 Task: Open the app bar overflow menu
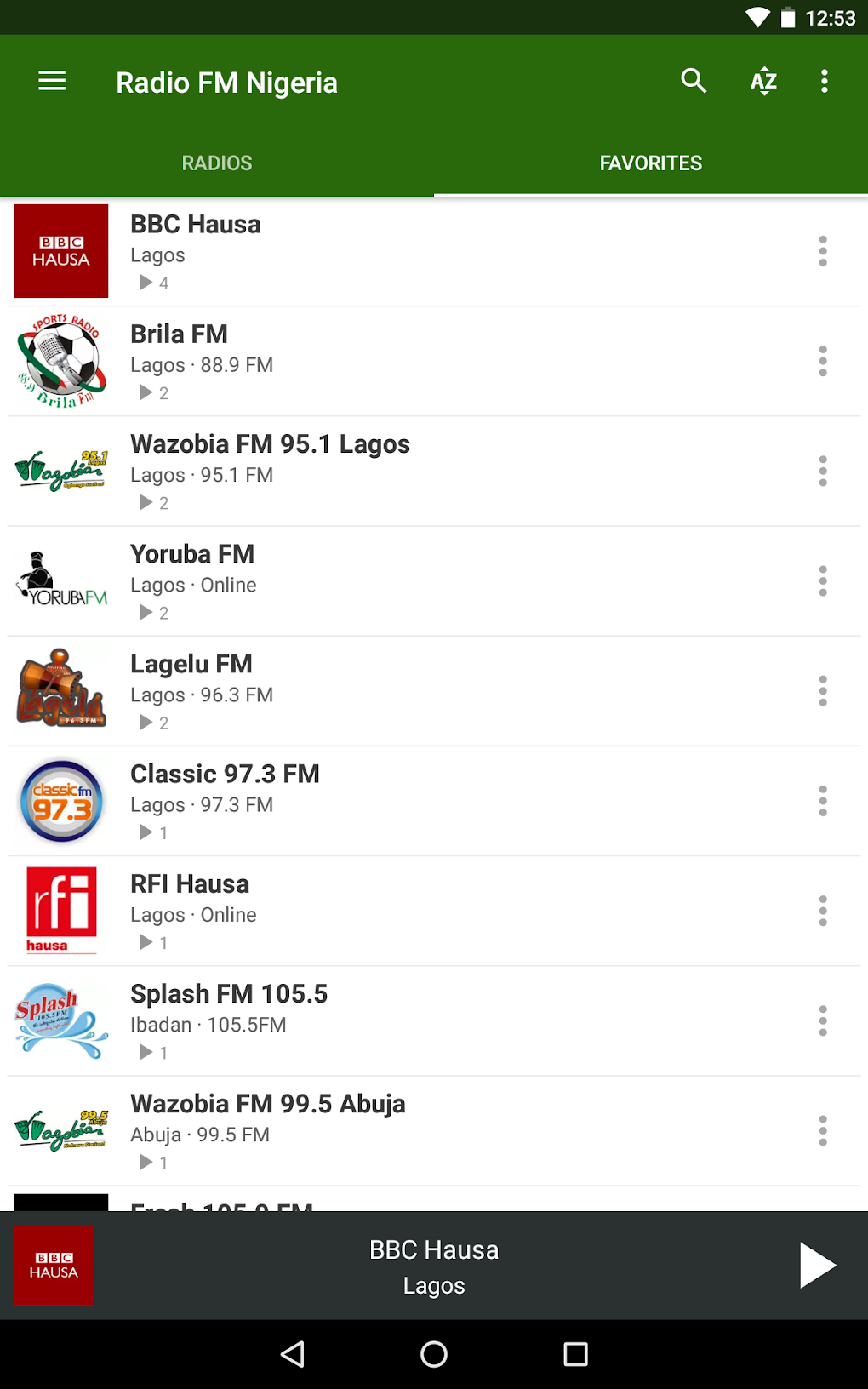(x=824, y=82)
